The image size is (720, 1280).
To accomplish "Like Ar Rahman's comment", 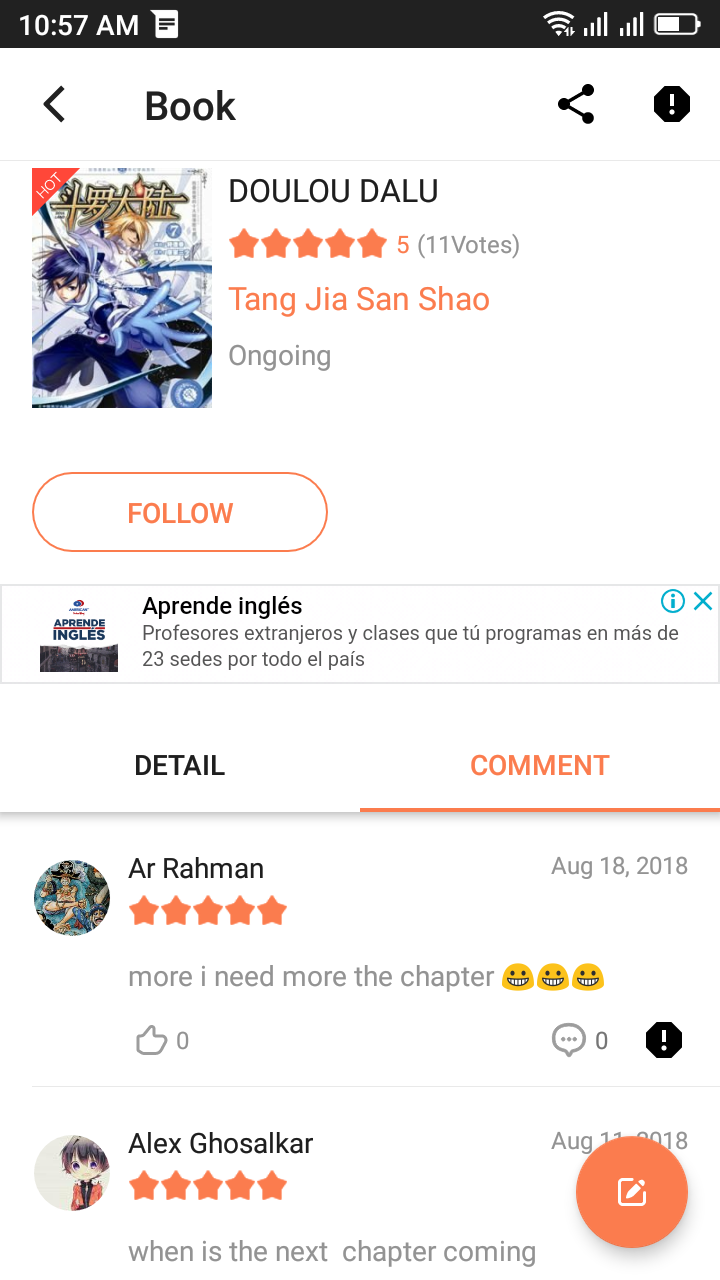I will click(162, 1041).
